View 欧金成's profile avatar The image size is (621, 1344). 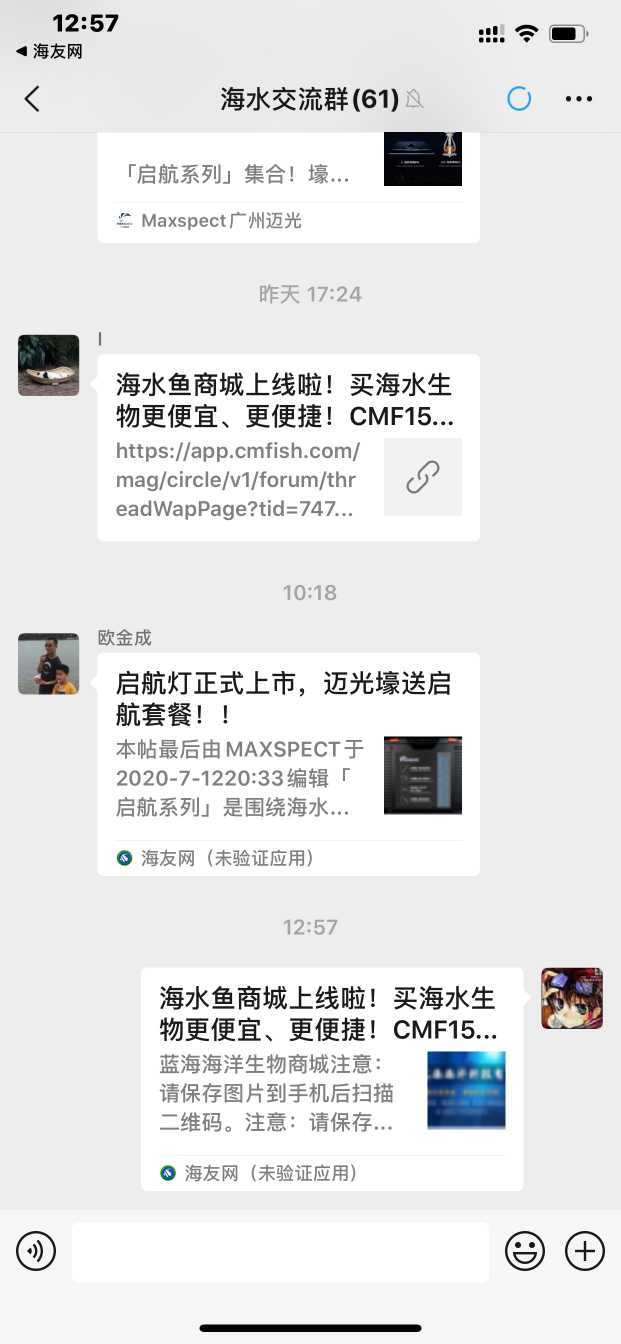click(48, 664)
